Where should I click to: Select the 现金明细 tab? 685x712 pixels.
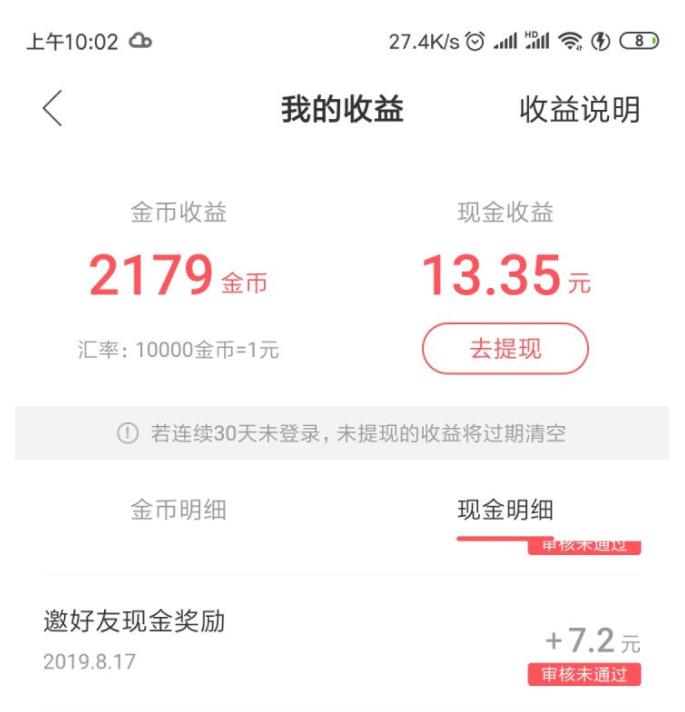(505, 510)
